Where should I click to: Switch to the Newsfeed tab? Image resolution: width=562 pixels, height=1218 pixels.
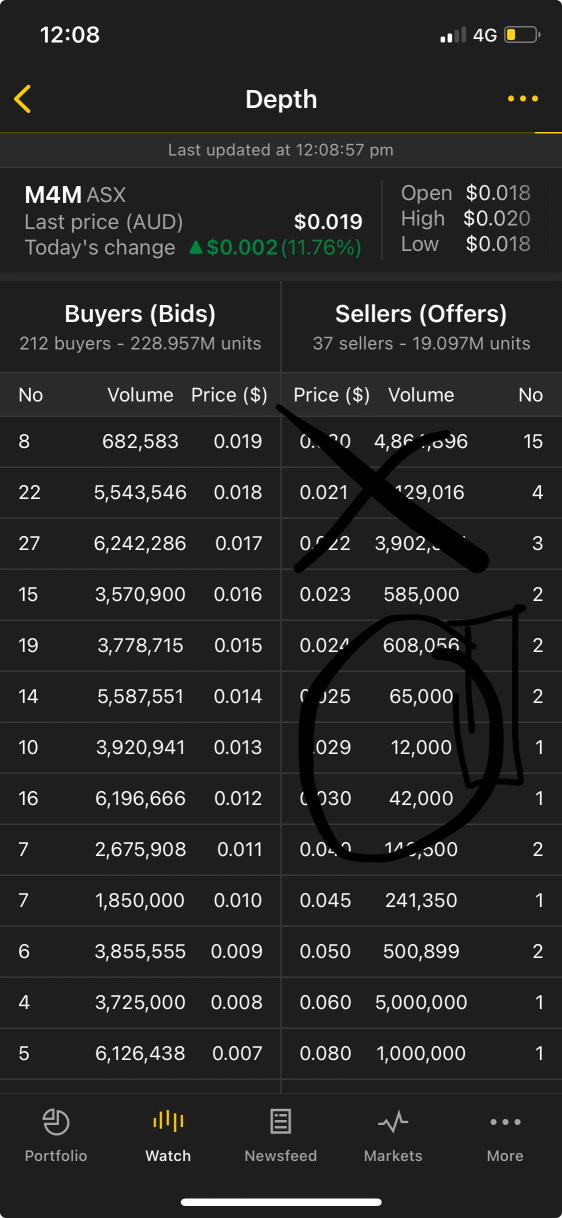281,1136
